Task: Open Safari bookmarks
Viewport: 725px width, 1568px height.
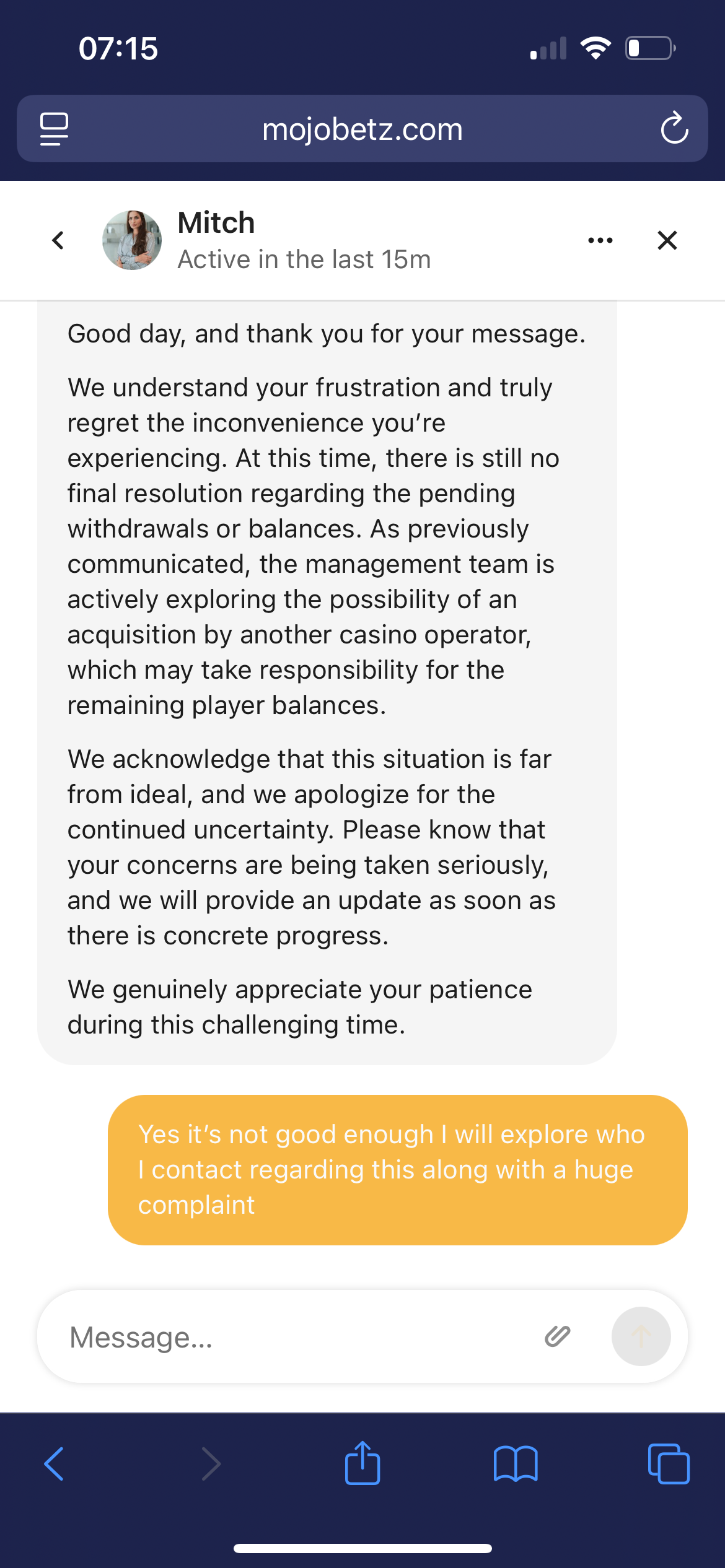Action: click(x=516, y=1464)
